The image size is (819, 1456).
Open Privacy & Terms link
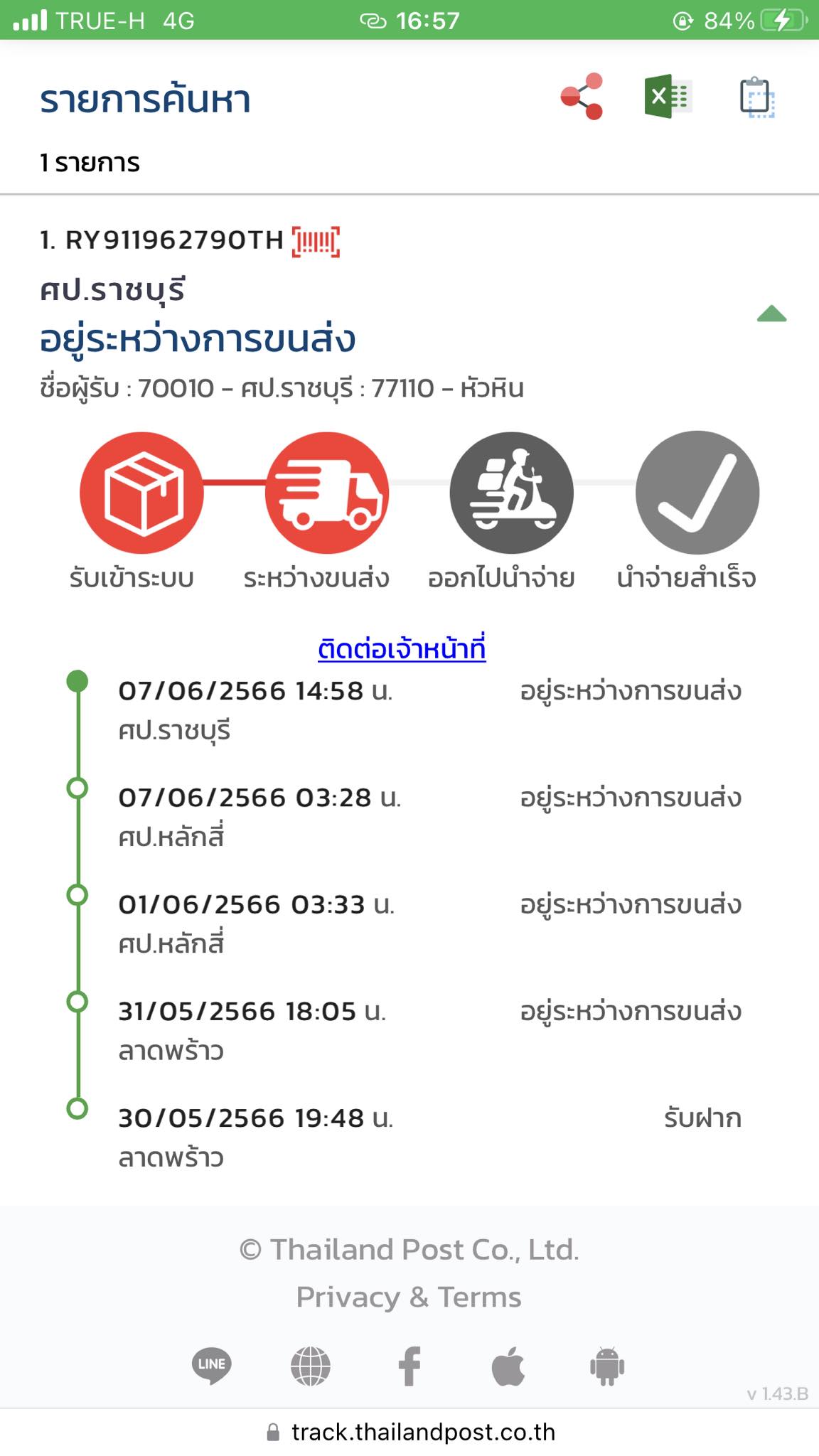pos(409,1297)
